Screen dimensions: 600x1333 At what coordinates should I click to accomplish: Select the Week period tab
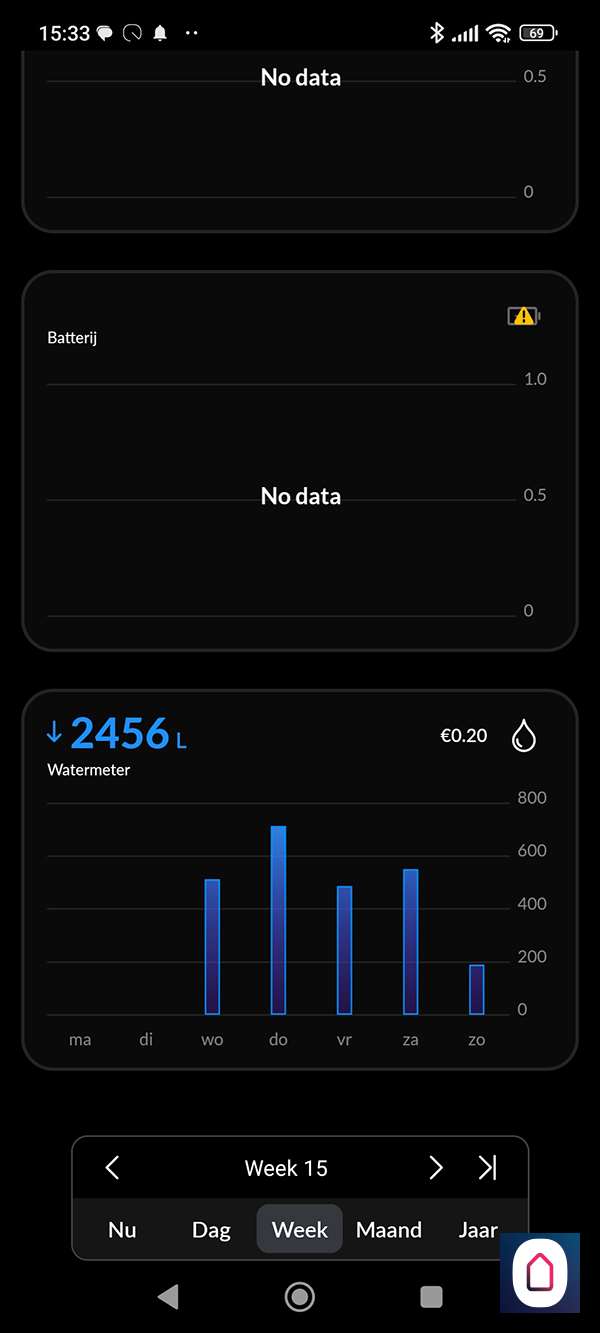pyautogui.click(x=300, y=1230)
